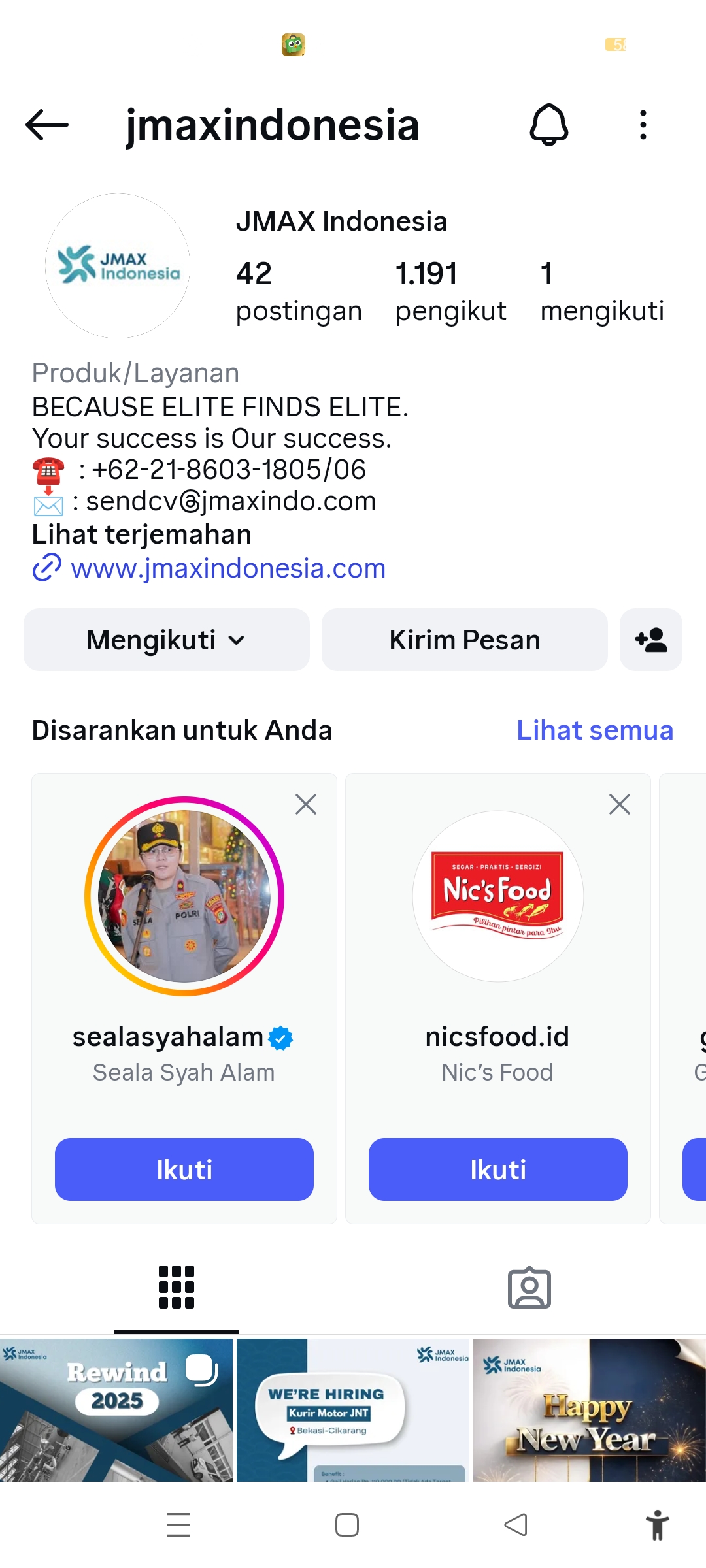View JMAX Indonesia's profile picture
The image size is (706, 1568).
click(118, 265)
